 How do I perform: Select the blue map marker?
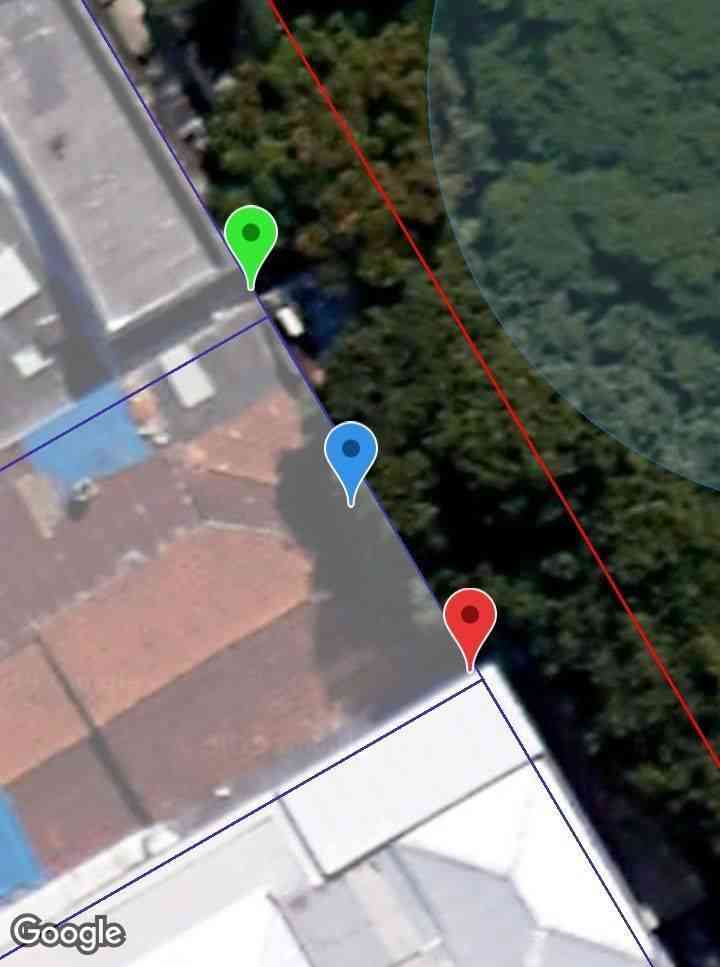[350, 452]
